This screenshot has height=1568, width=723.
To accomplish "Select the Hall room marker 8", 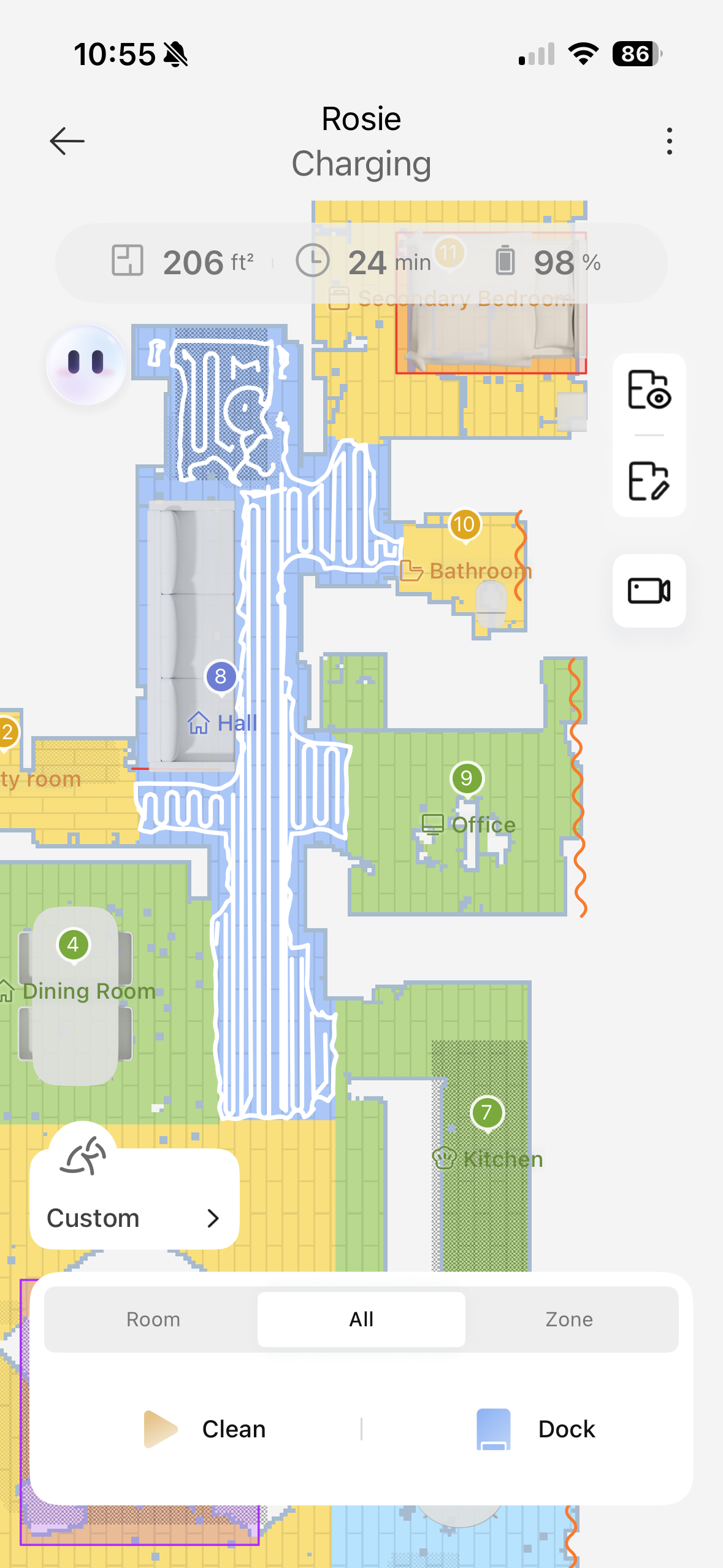I will 221,677.
